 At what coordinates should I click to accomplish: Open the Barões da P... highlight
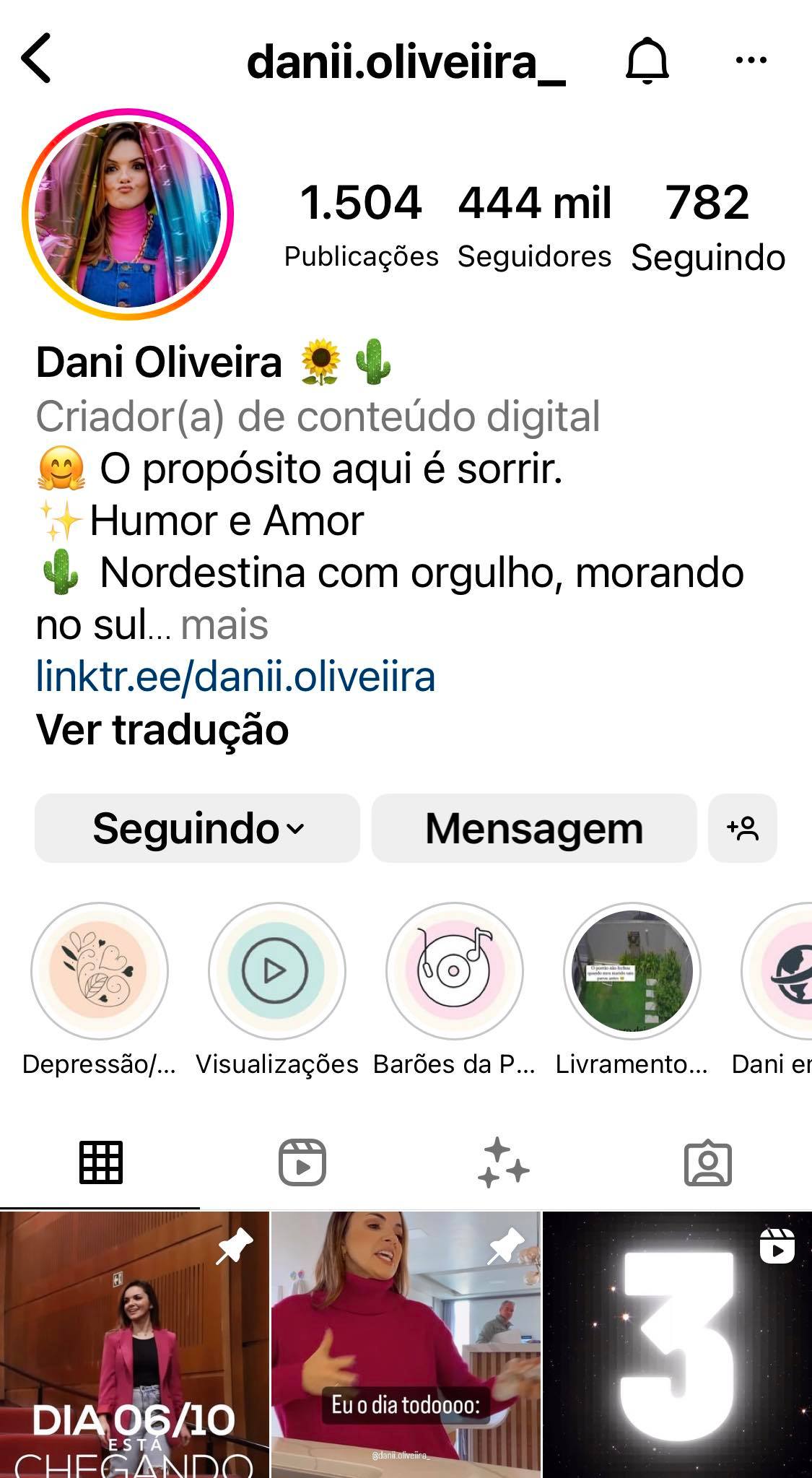coord(454,971)
